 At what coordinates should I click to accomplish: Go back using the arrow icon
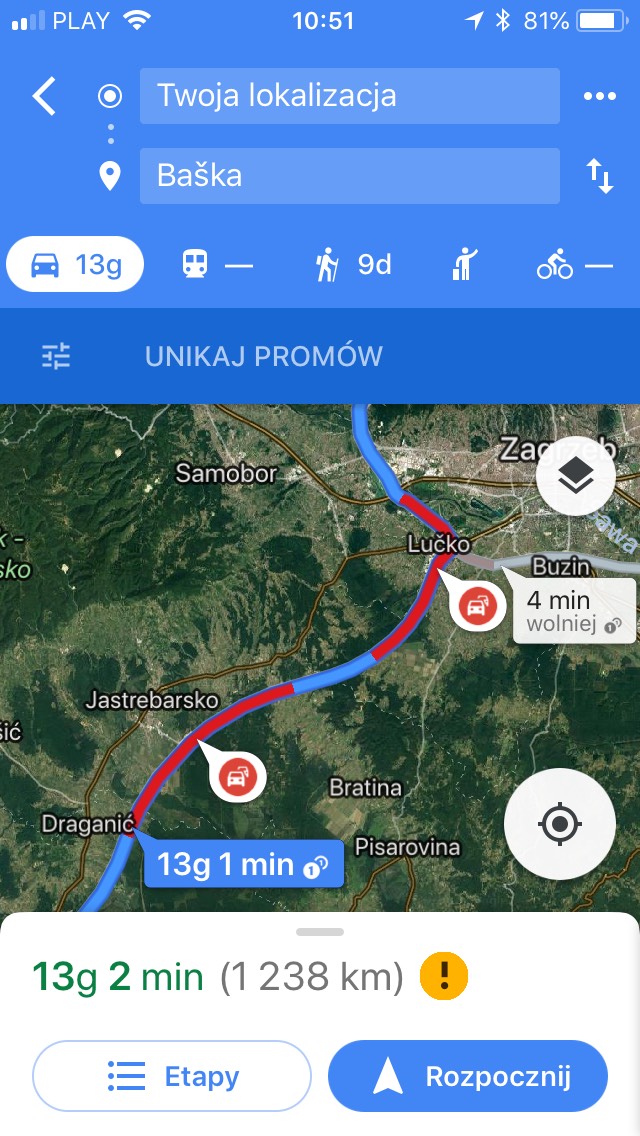click(x=44, y=97)
